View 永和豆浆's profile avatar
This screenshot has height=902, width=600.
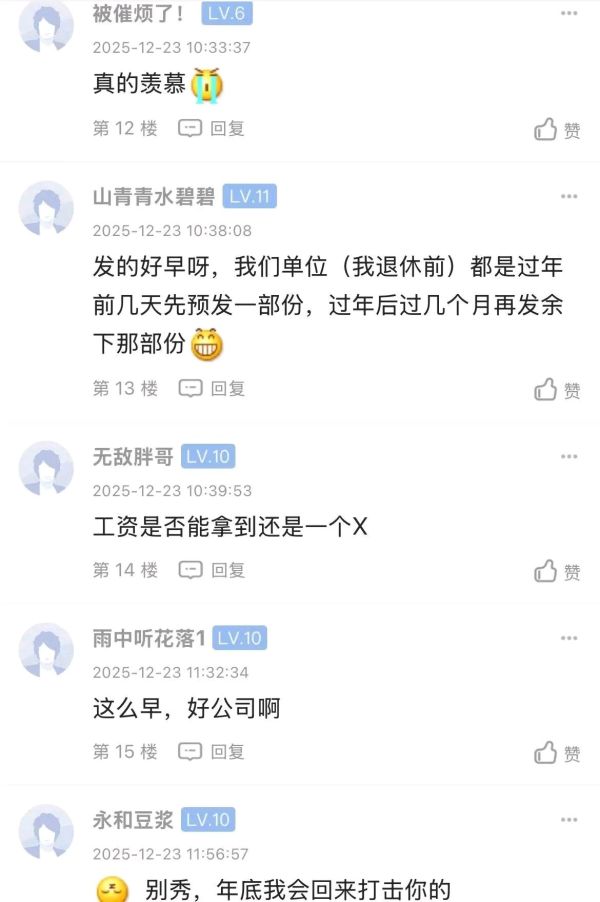point(46,831)
